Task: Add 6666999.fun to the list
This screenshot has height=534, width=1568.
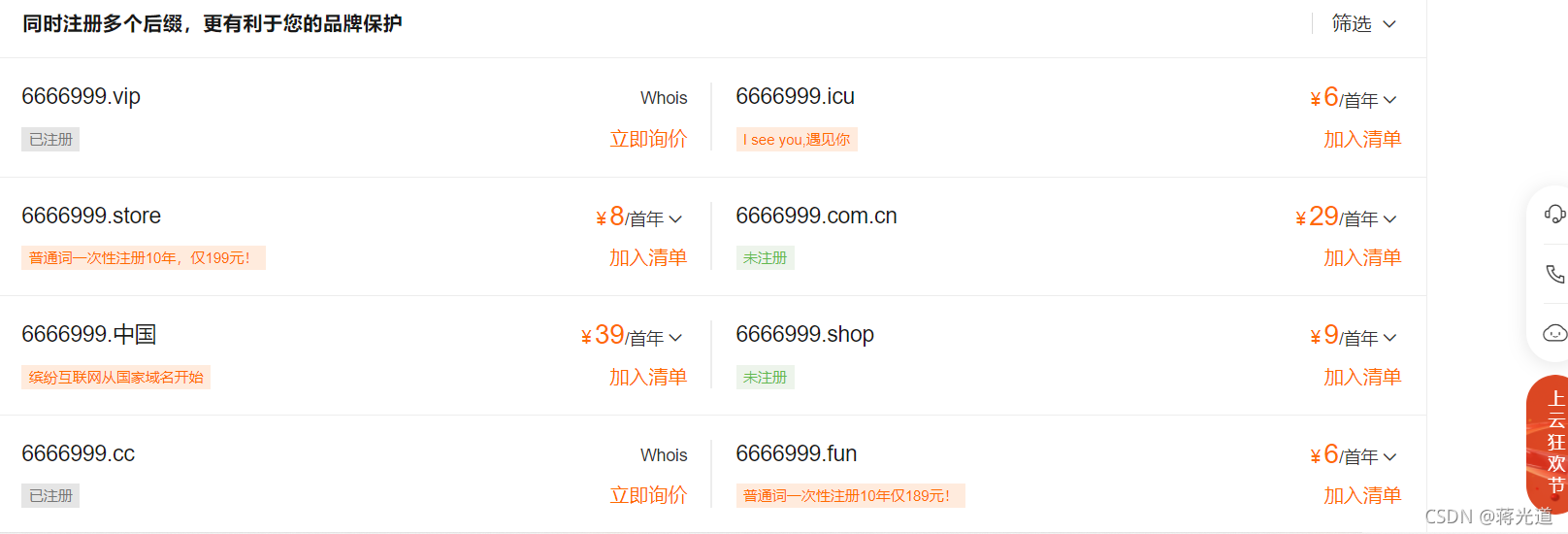Action: (1362, 495)
